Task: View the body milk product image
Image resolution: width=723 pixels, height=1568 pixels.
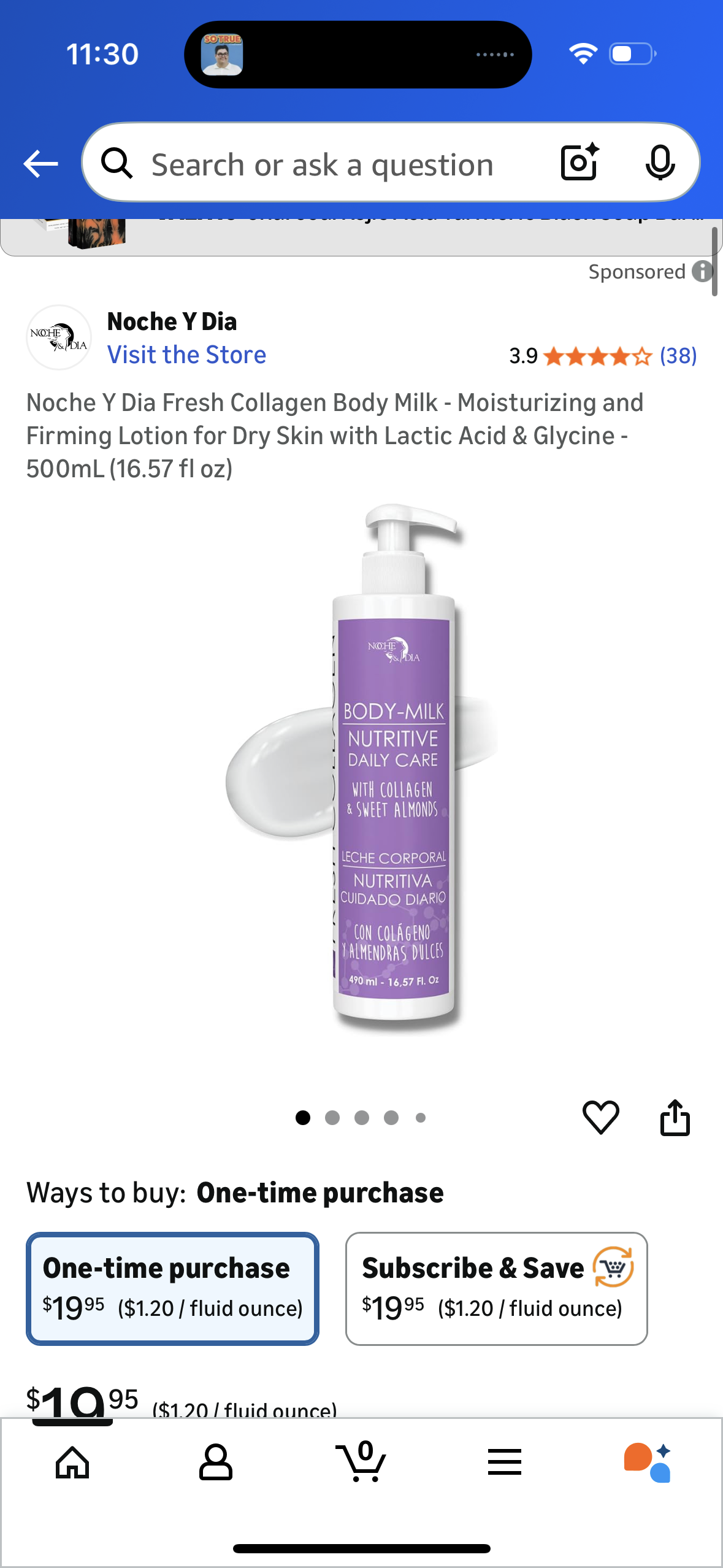Action: [x=392, y=767]
